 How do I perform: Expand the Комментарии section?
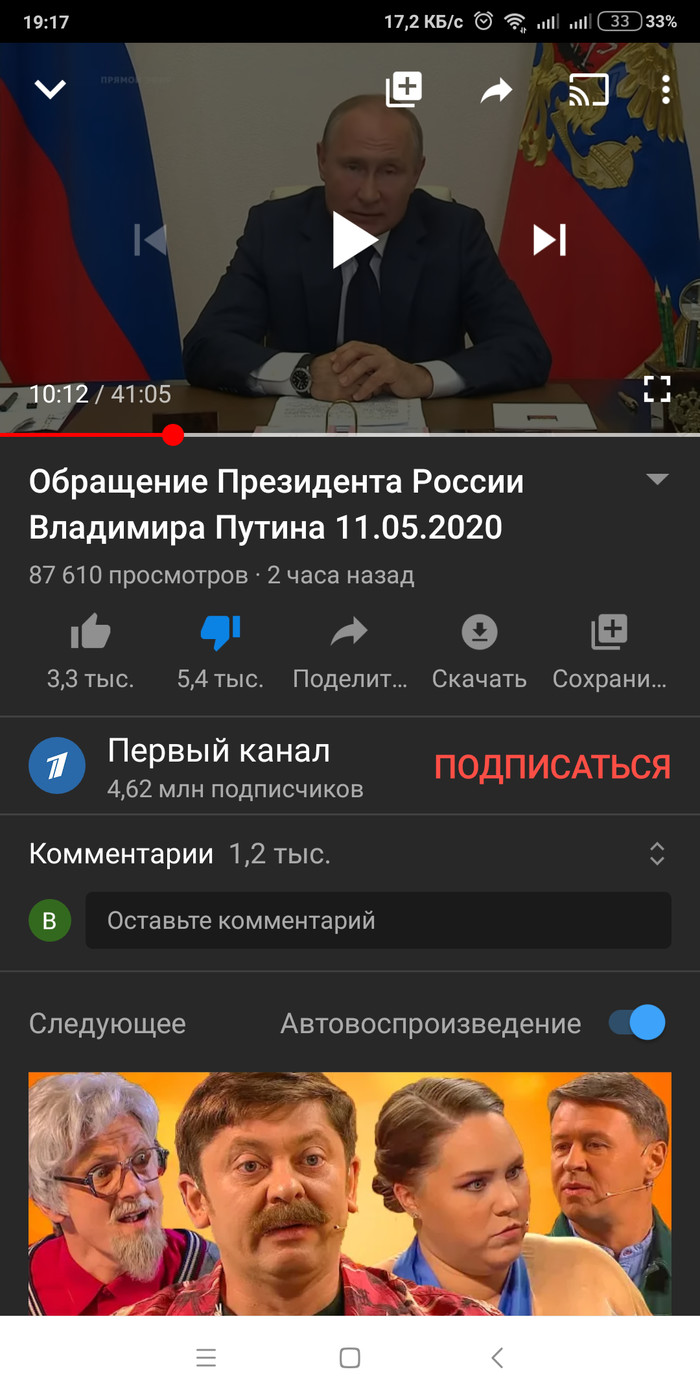coord(657,853)
